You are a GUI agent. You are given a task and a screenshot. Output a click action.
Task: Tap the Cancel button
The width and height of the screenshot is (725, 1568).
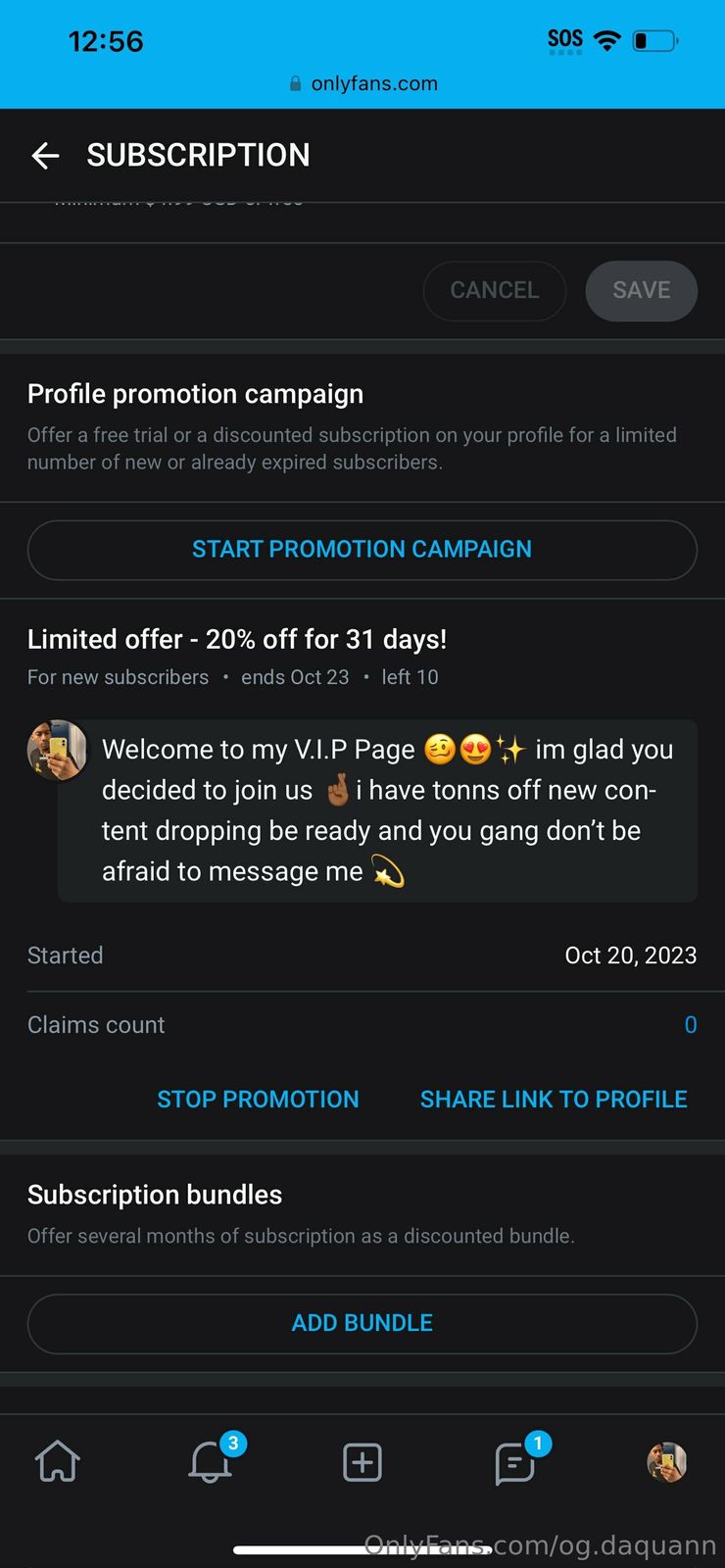495,291
